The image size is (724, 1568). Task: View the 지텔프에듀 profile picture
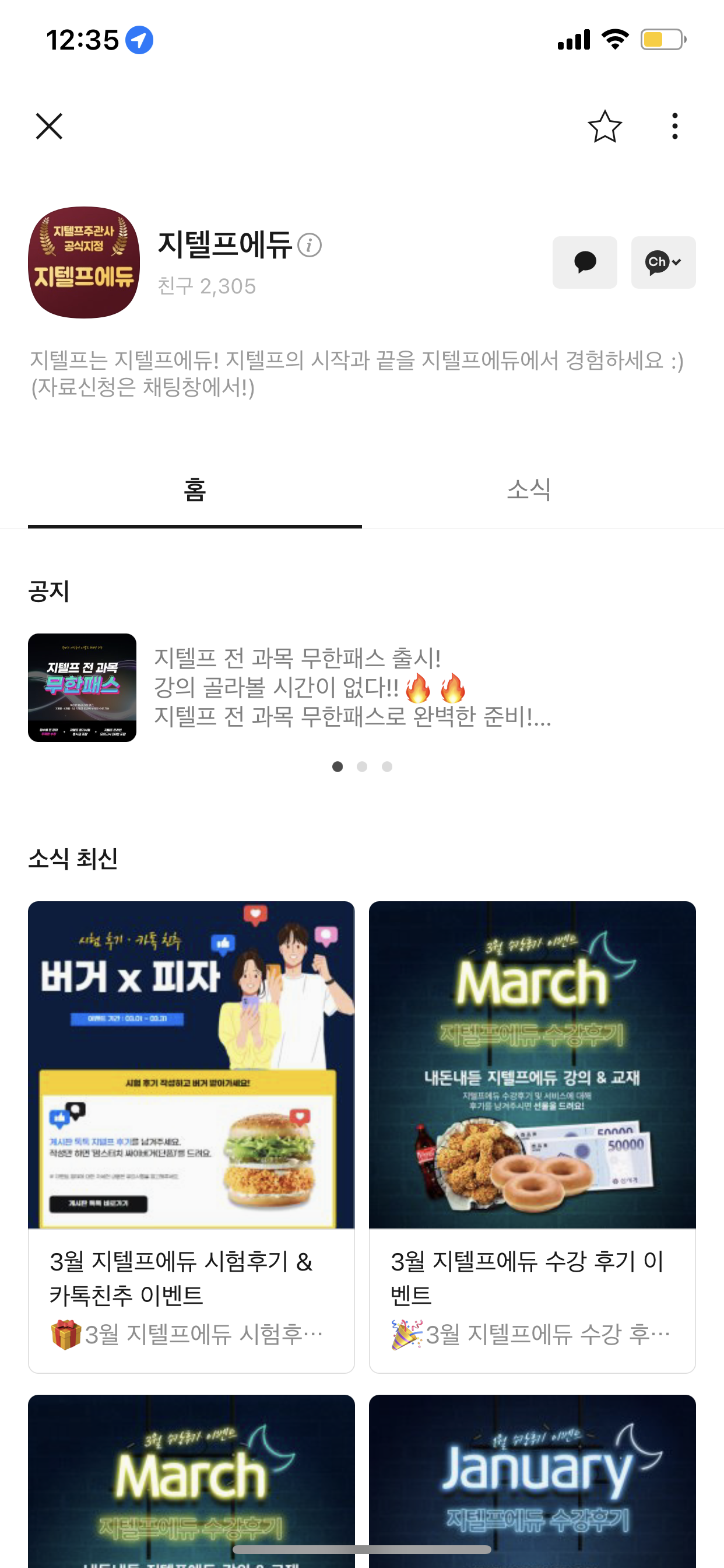tap(84, 262)
